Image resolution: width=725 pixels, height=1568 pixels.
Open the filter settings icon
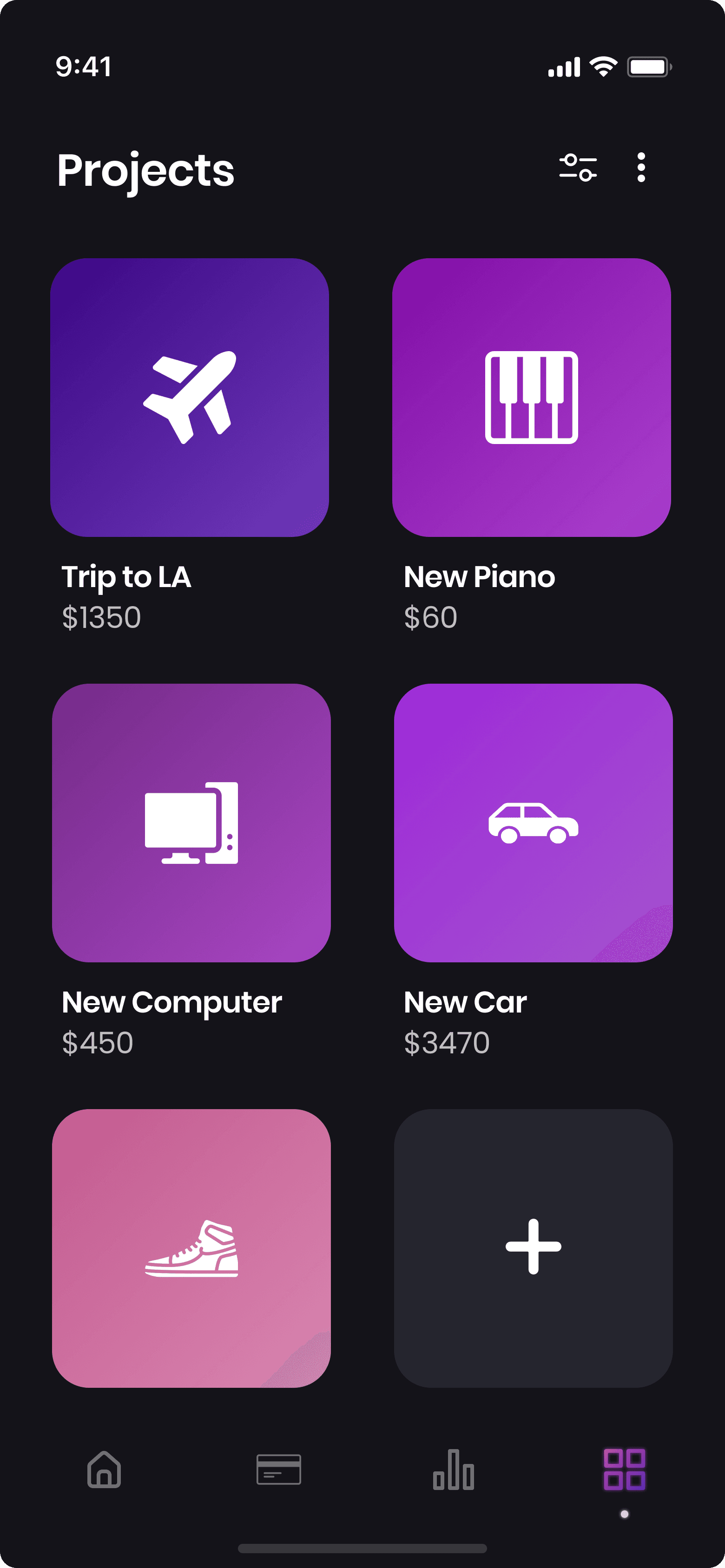click(x=578, y=167)
